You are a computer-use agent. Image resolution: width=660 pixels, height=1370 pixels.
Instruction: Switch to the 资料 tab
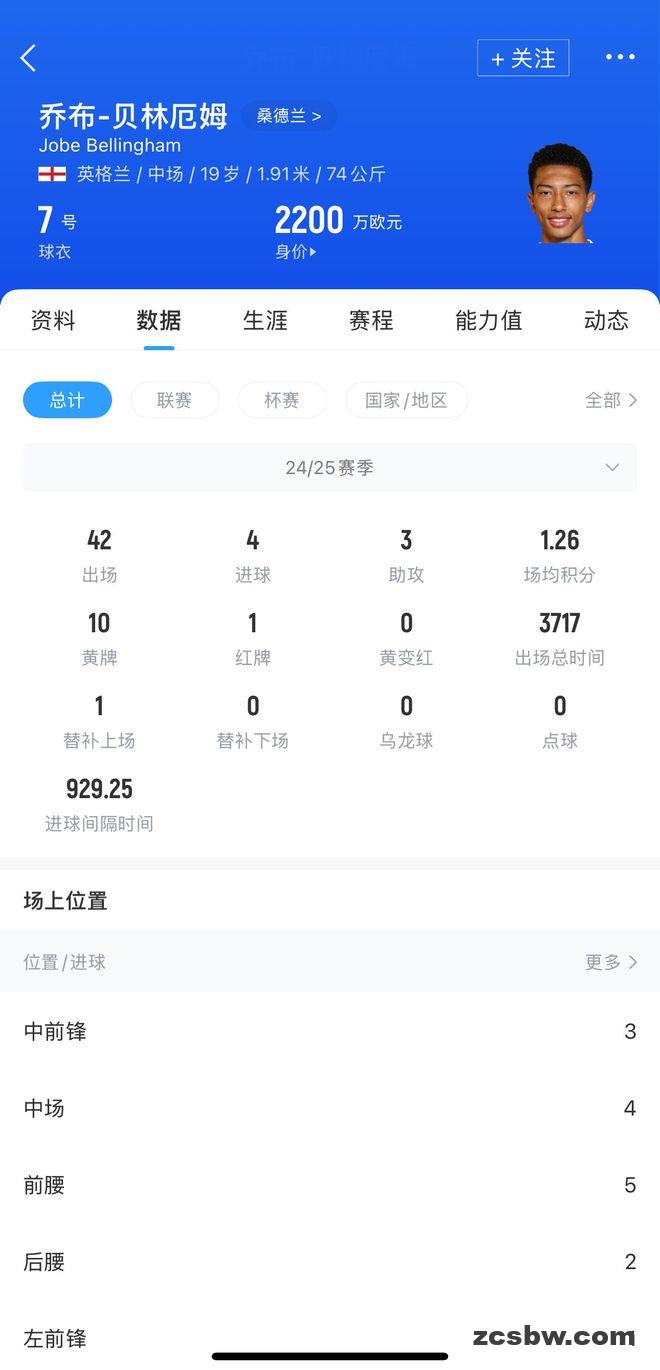53,320
